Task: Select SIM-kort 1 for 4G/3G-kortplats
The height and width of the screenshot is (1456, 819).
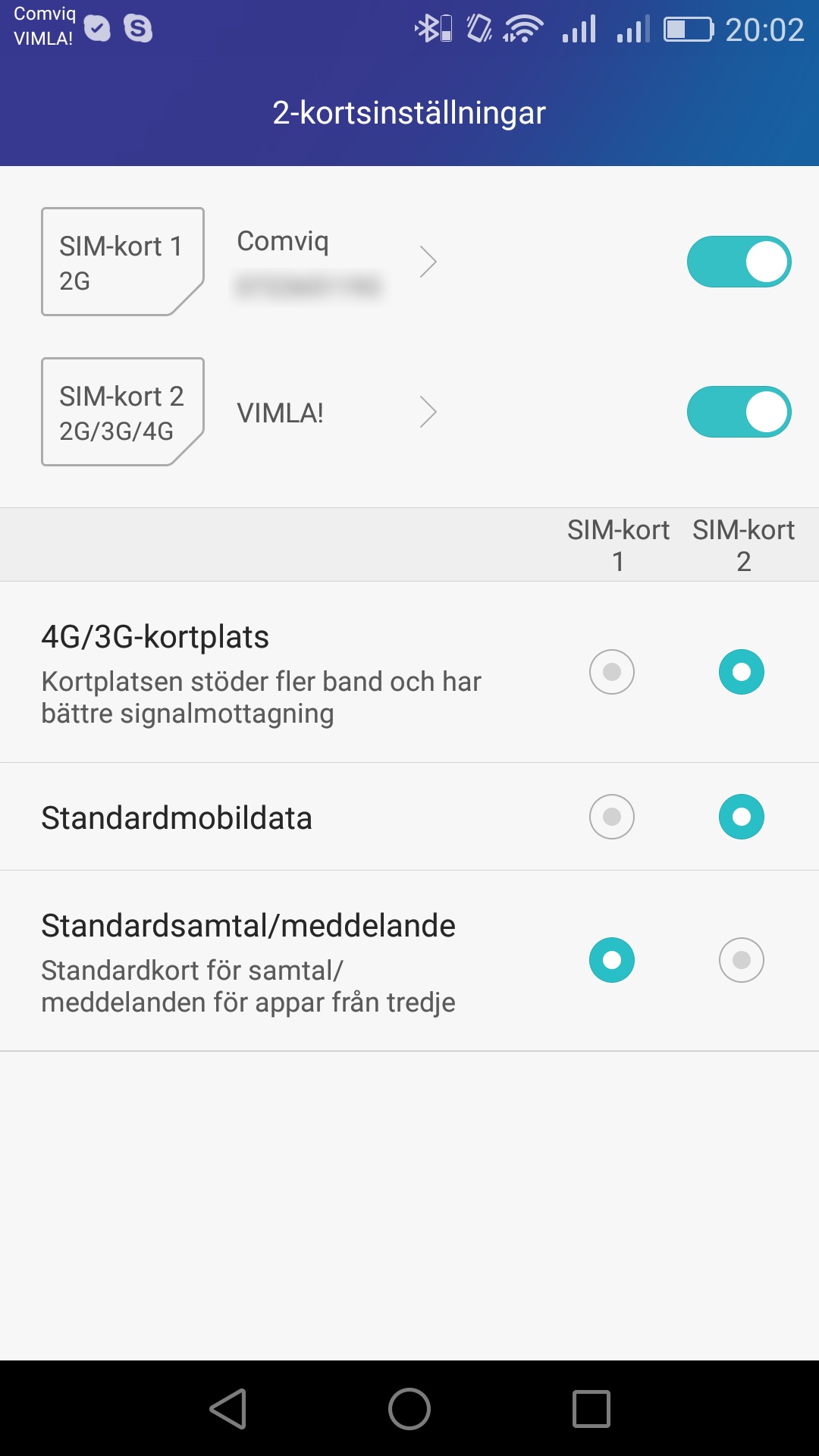Action: click(612, 672)
